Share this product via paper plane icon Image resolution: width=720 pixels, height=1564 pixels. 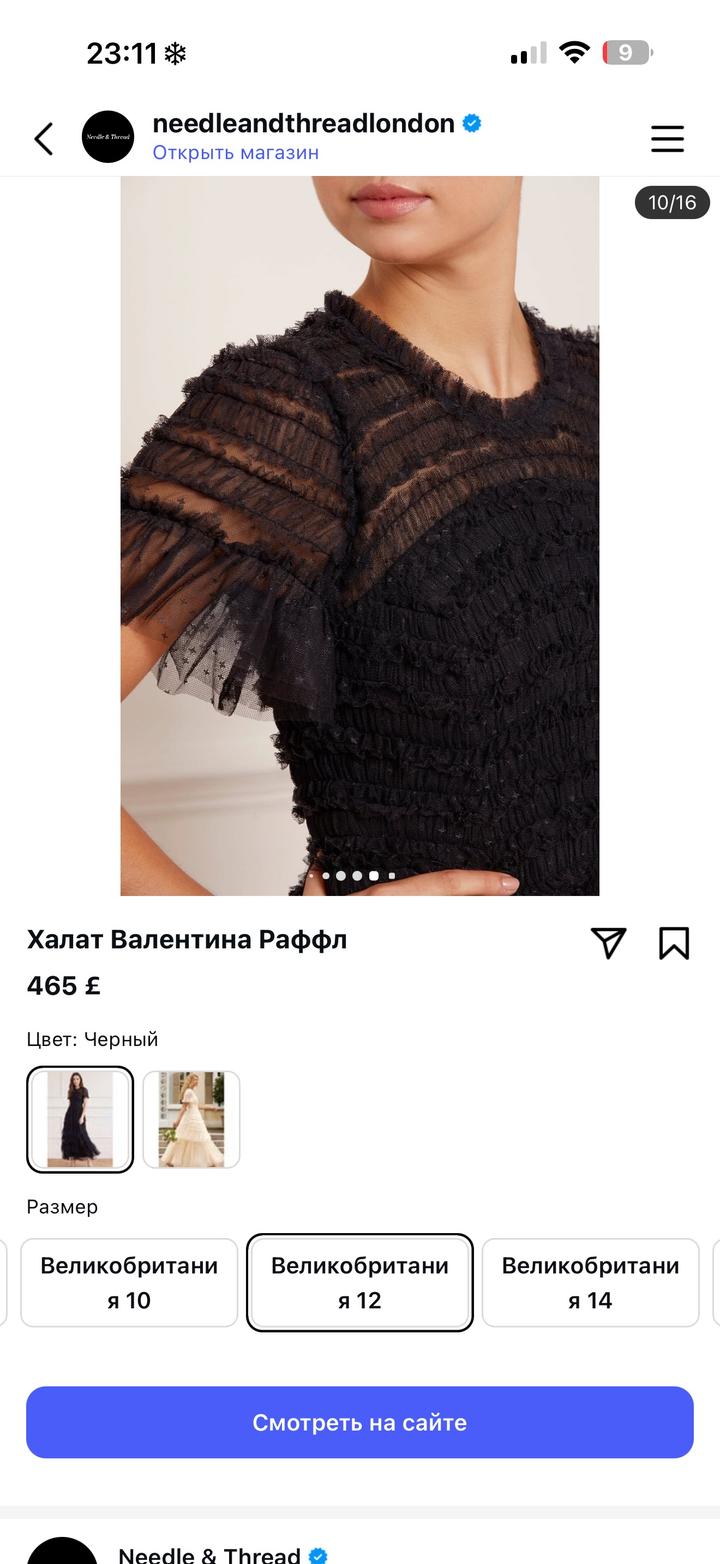pos(608,943)
